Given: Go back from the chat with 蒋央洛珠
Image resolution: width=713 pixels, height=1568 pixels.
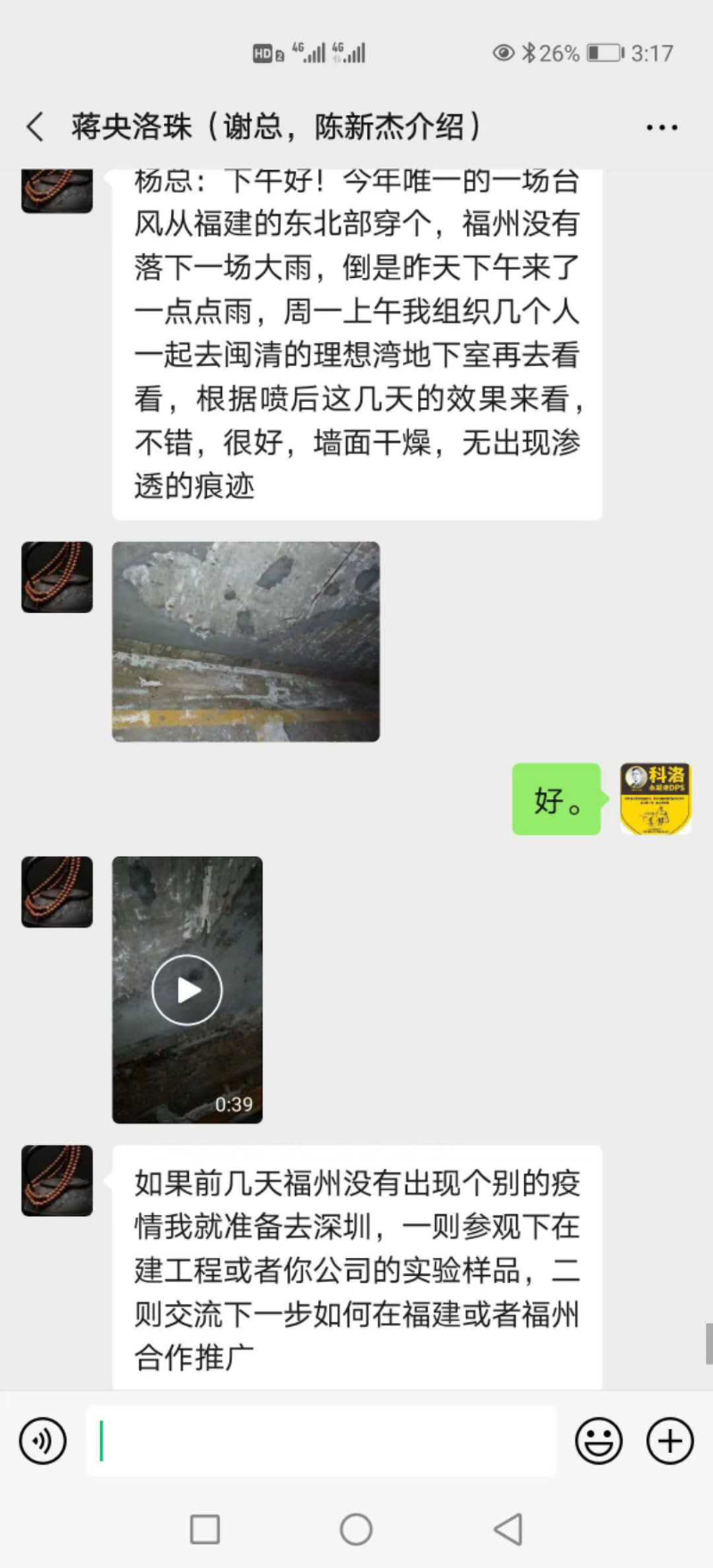Looking at the screenshot, I should 36,127.
